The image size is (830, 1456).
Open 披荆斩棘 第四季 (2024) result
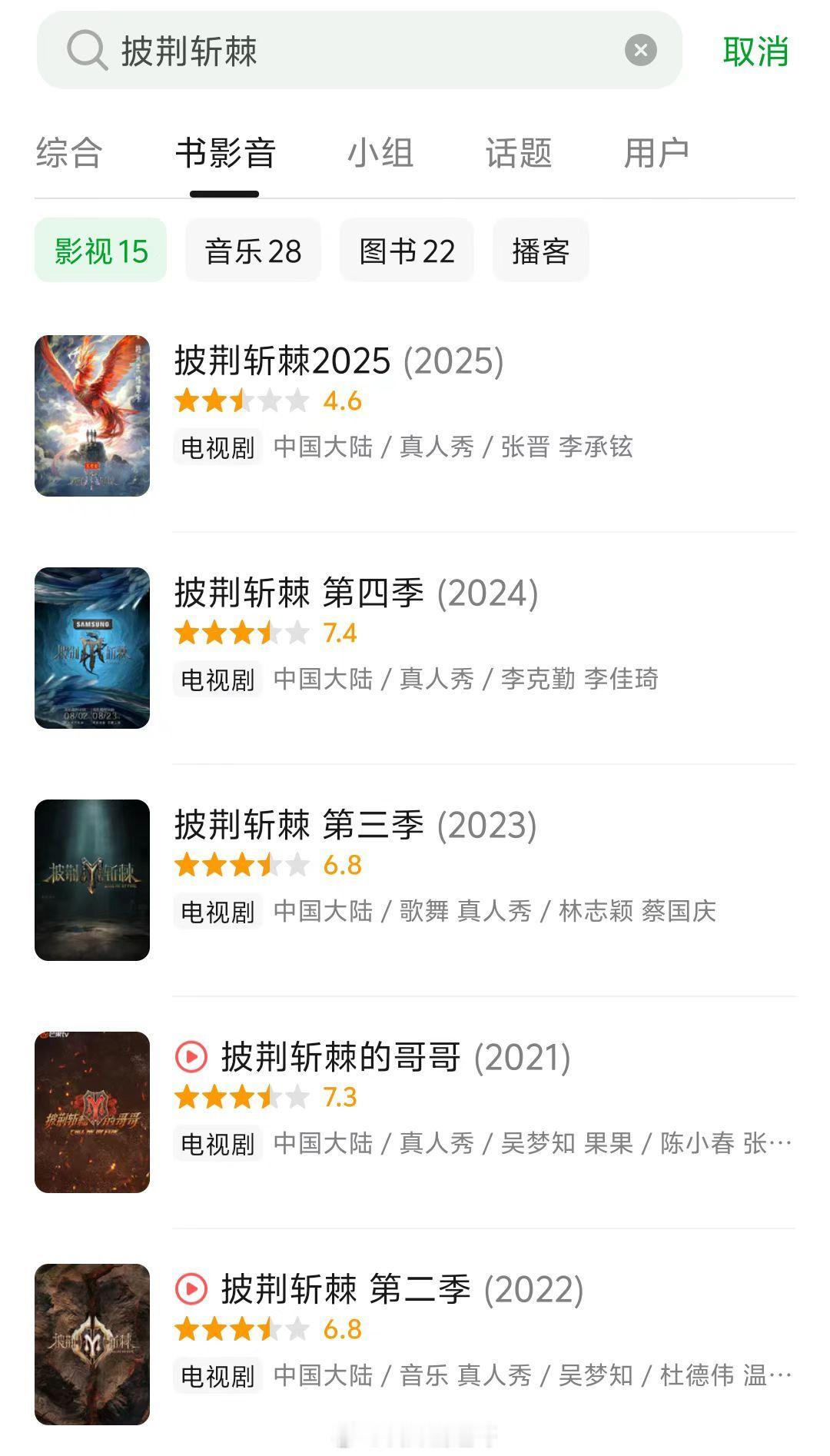pyautogui.click(x=356, y=593)
